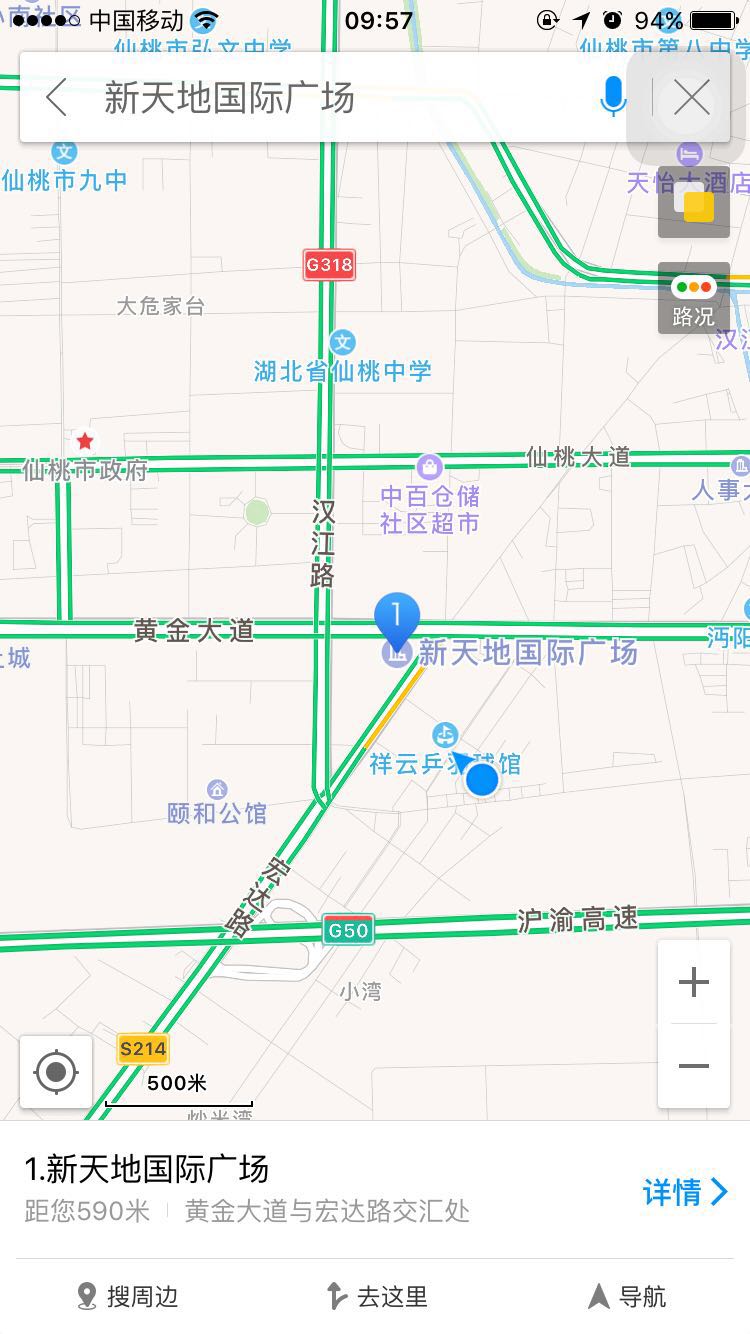Tap the microphone icon for voice search
The image size is (750, 1334).
point(611,97)
